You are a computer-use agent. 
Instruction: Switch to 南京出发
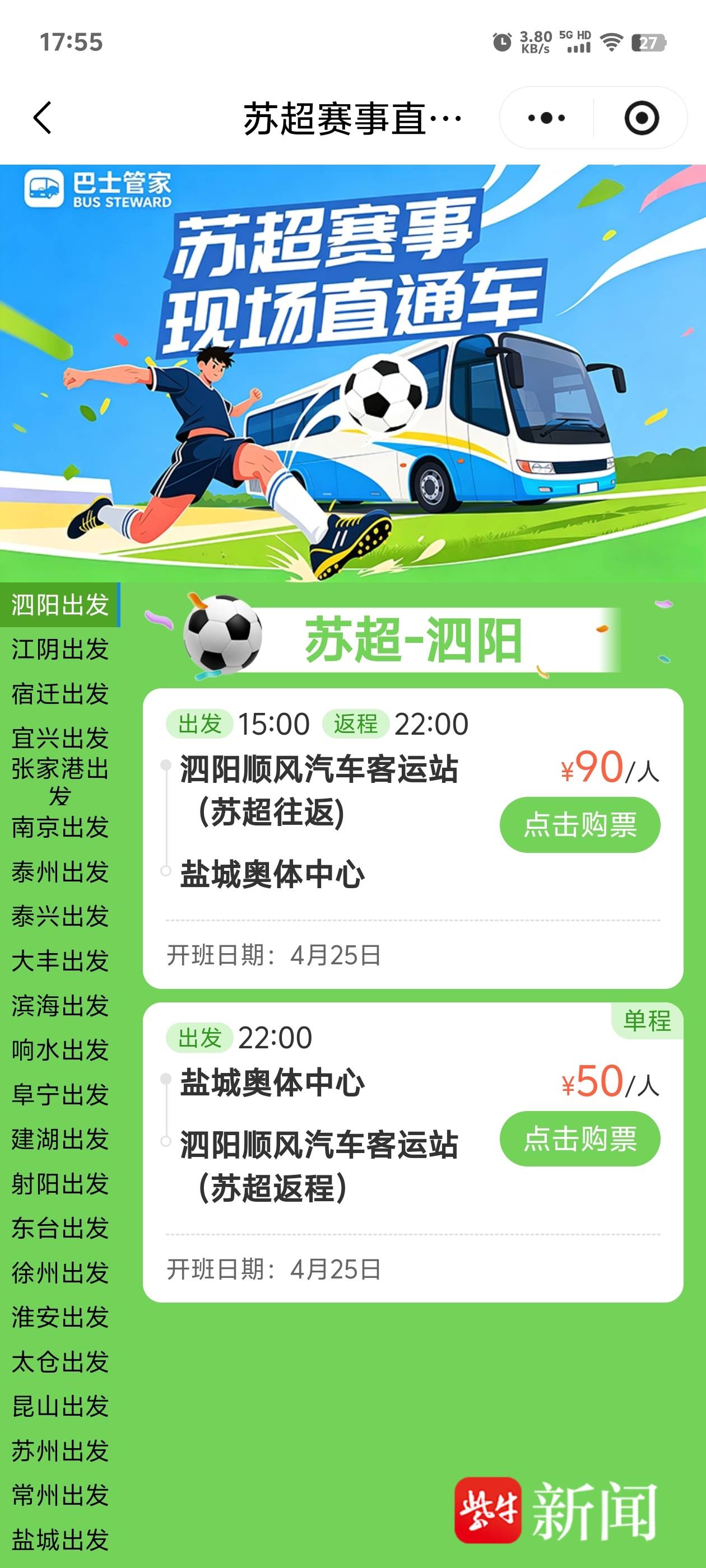coord(60,827)
